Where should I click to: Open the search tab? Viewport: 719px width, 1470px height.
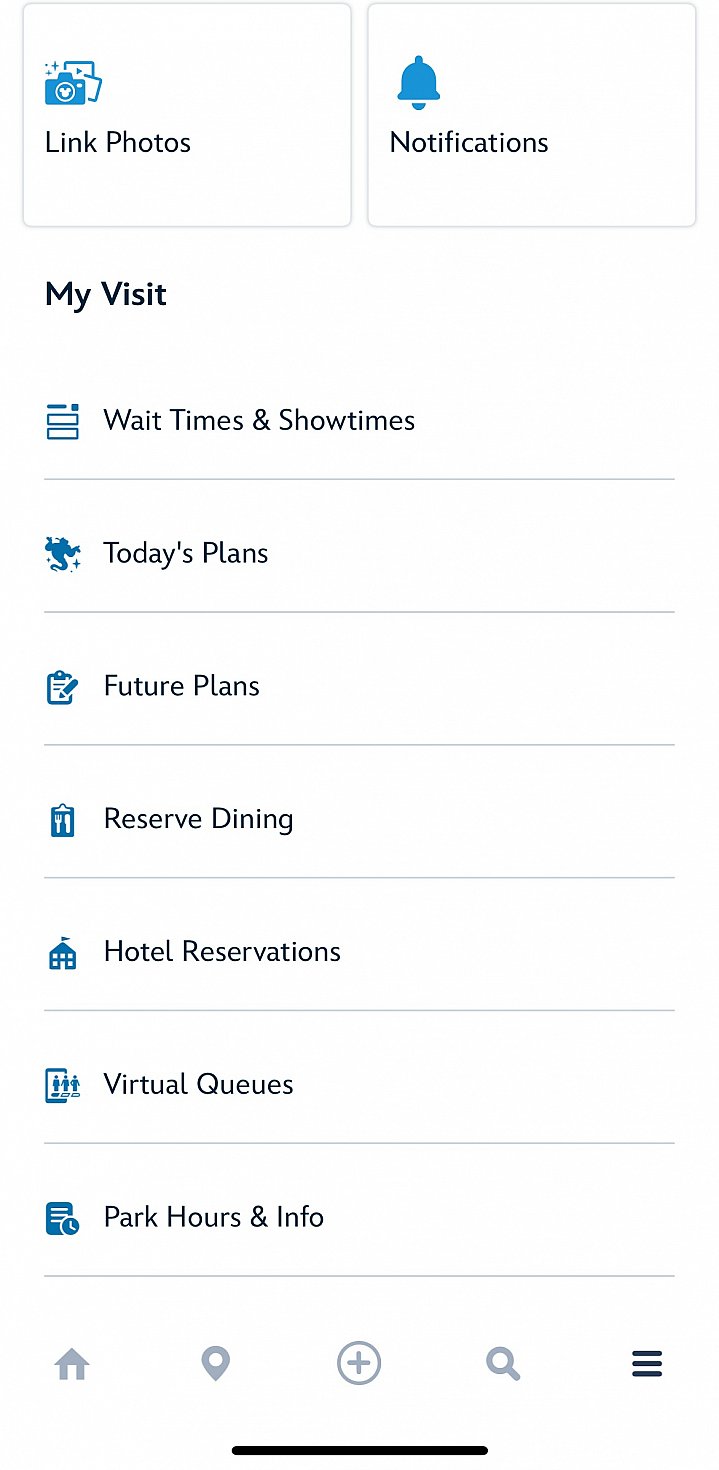(x=503, y=1364)
